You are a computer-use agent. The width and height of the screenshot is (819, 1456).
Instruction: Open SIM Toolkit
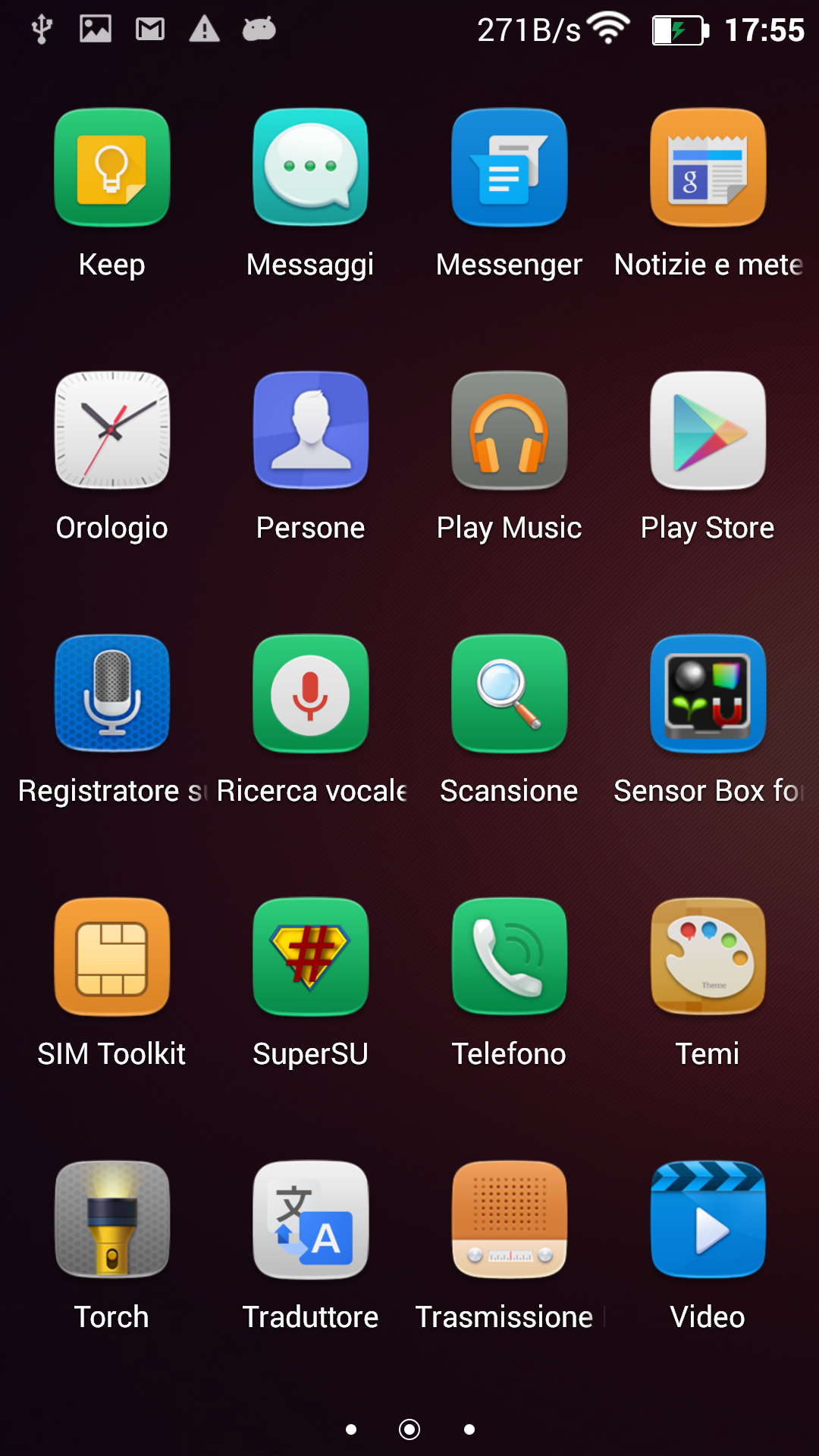click(112, 956)
